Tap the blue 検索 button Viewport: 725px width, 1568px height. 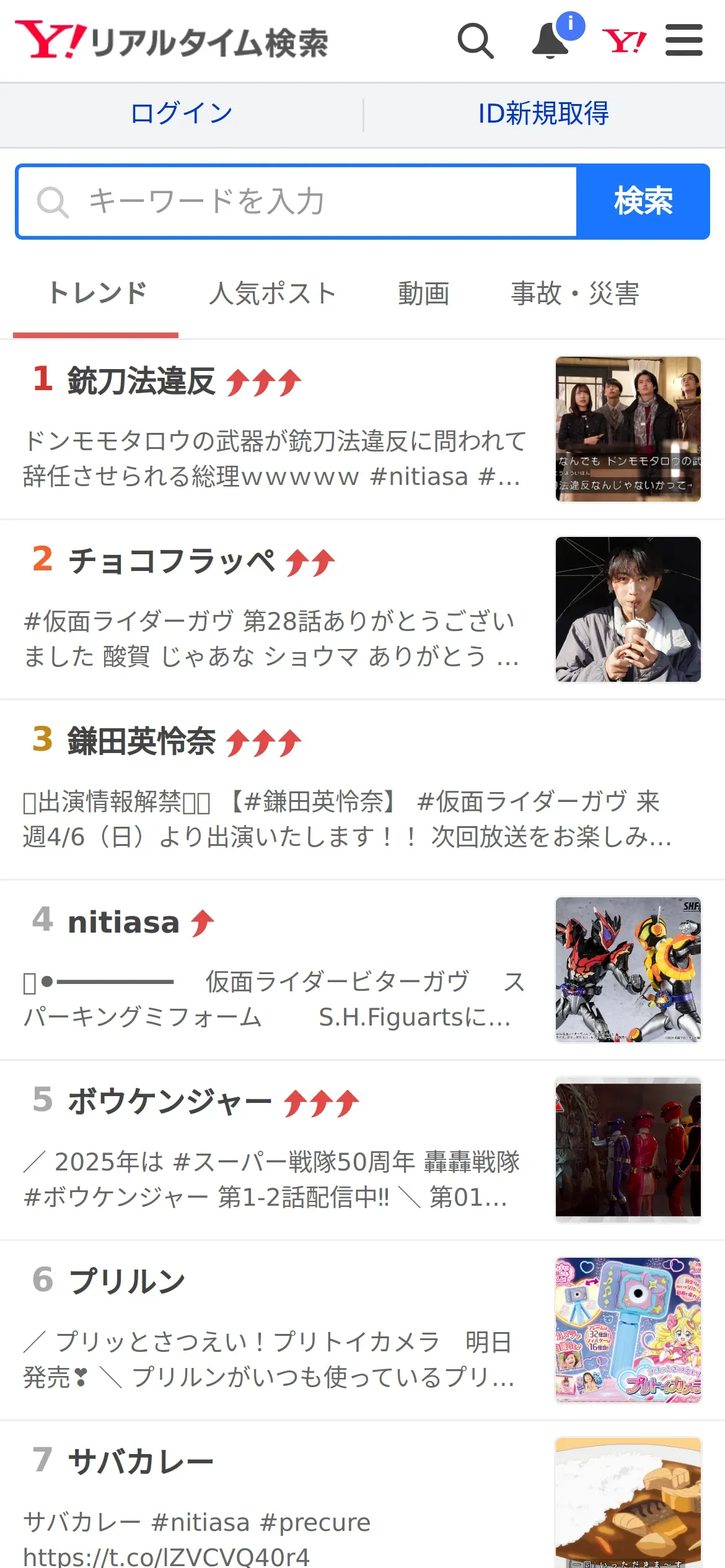coord(643,202)
